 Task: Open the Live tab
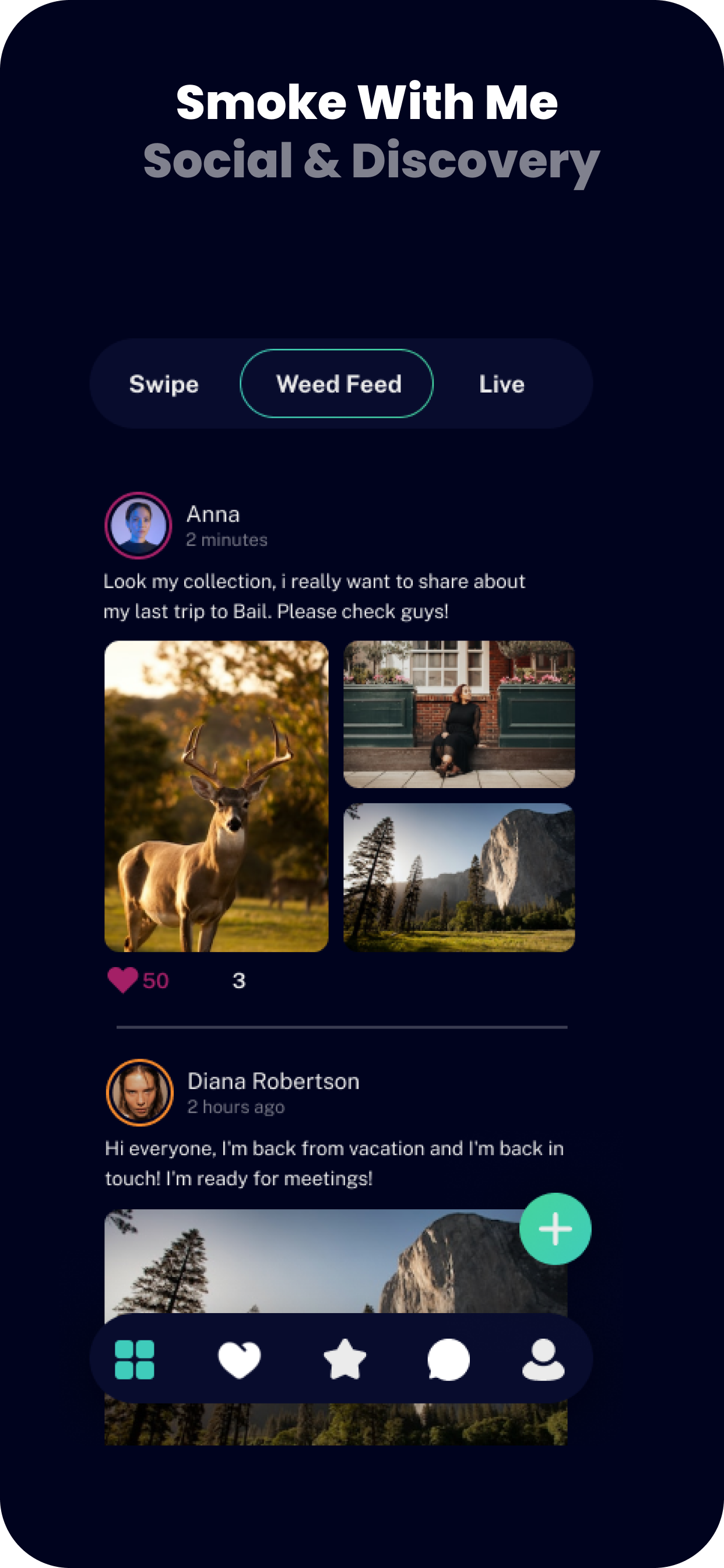pos(501,384)
